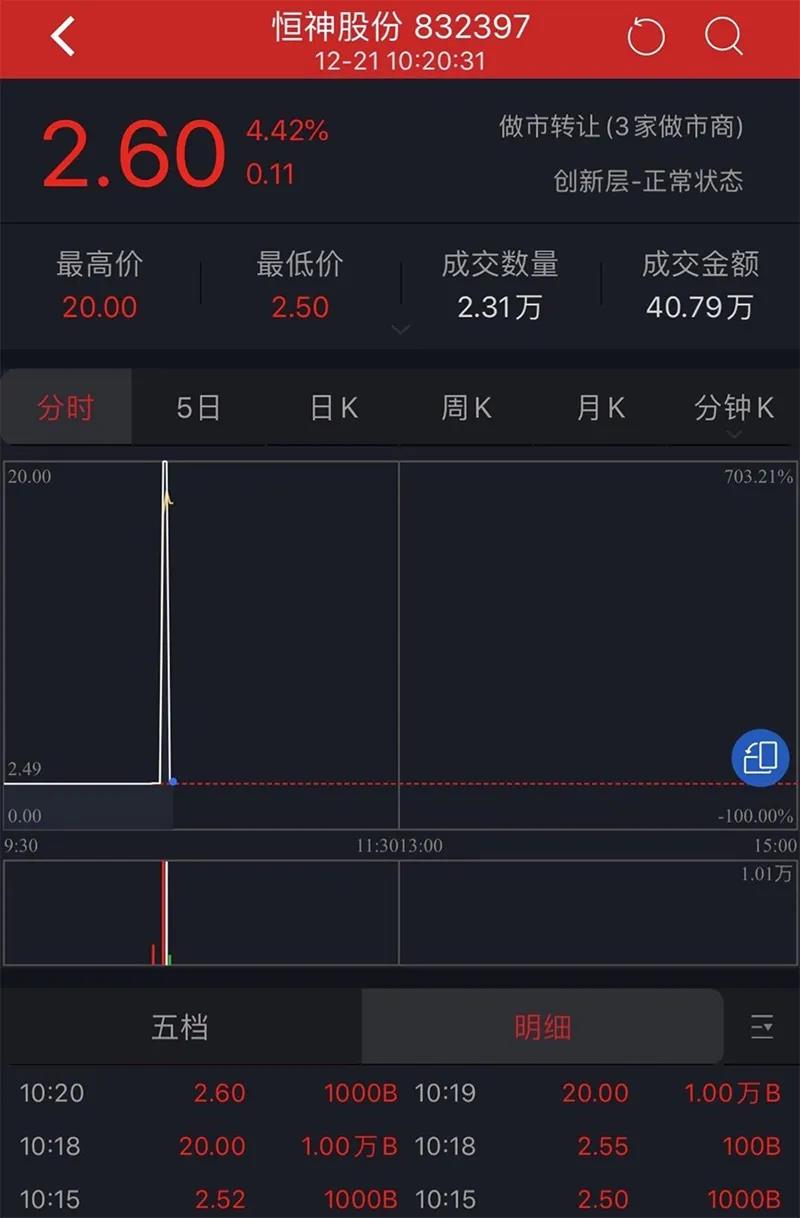Switch to the 分时 chart tab
This screenshot has height=1218, width=800.
[x=66, y=408]
